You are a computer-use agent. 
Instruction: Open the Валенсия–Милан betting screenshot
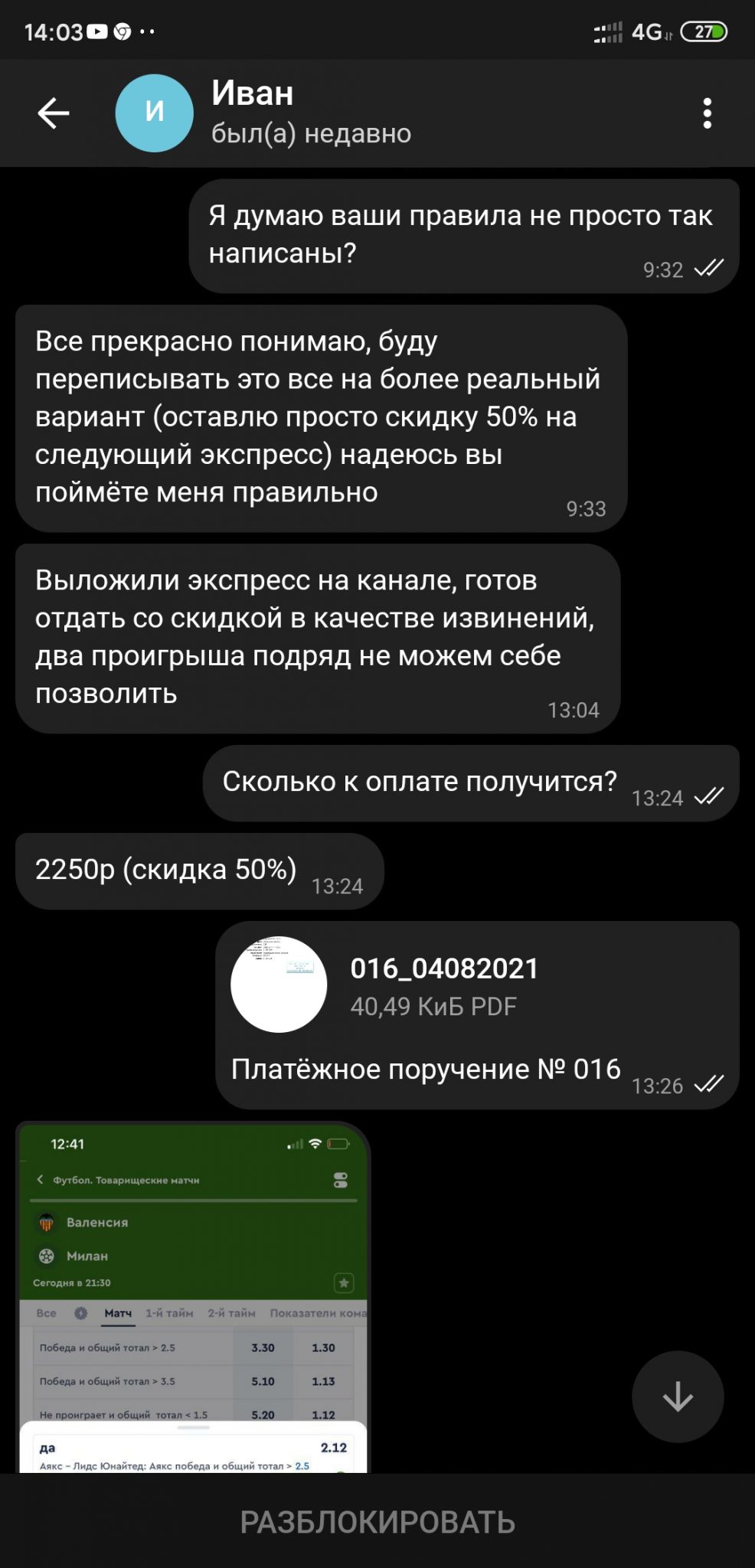(193, 1298)
